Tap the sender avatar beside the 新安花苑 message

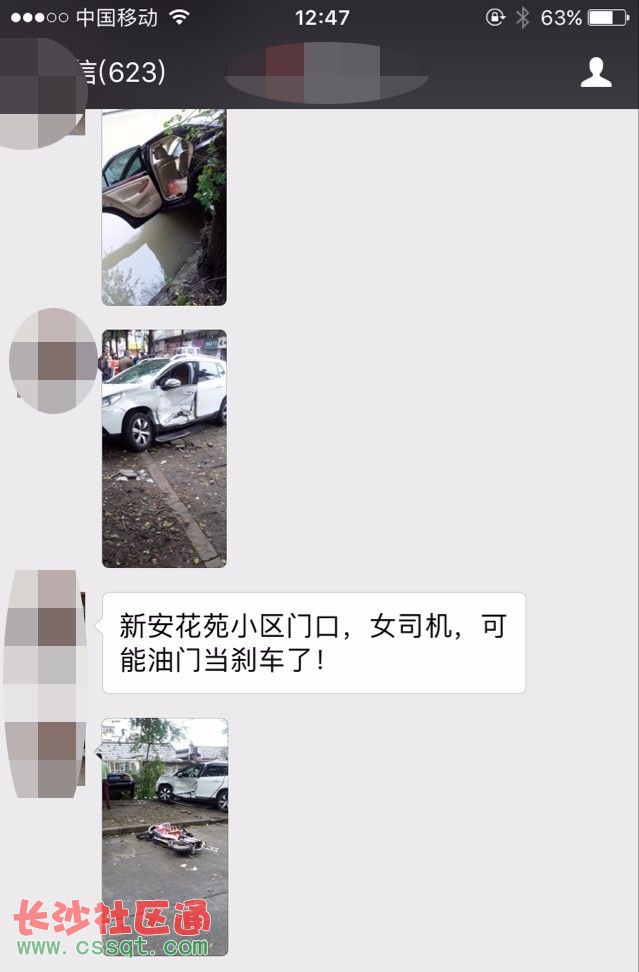44,684
